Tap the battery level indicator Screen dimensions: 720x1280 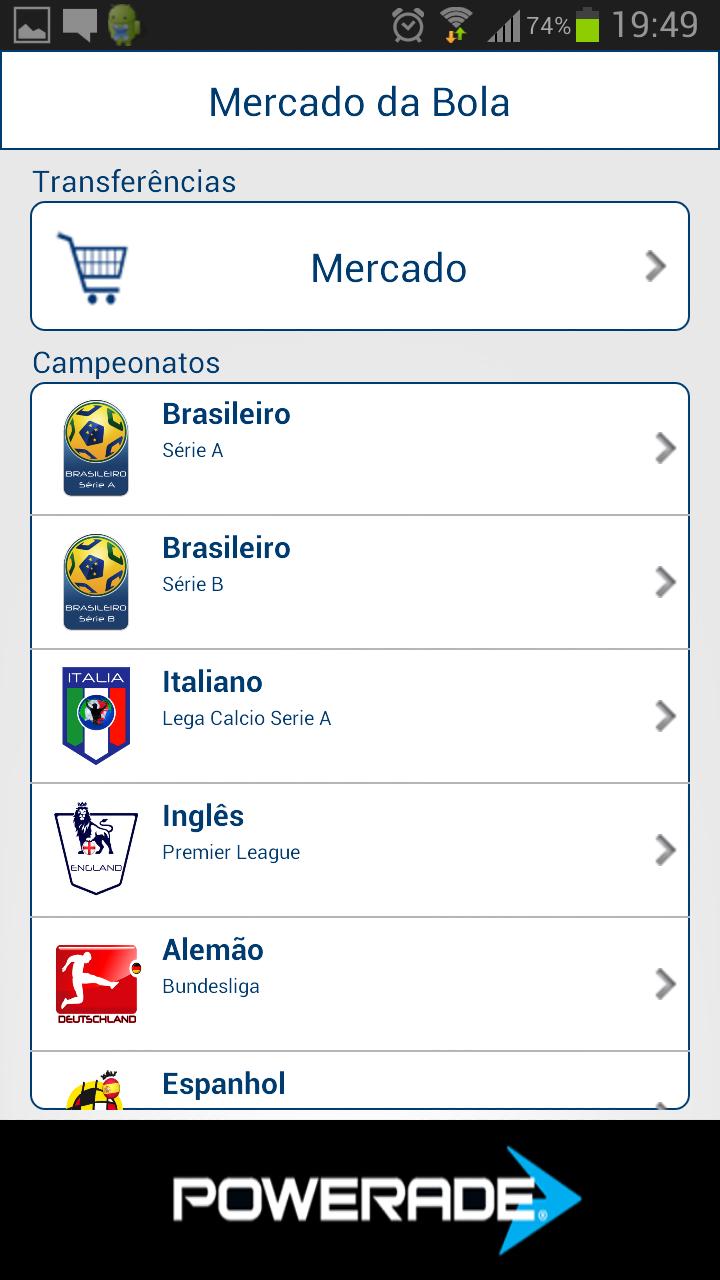coord(585,26)
